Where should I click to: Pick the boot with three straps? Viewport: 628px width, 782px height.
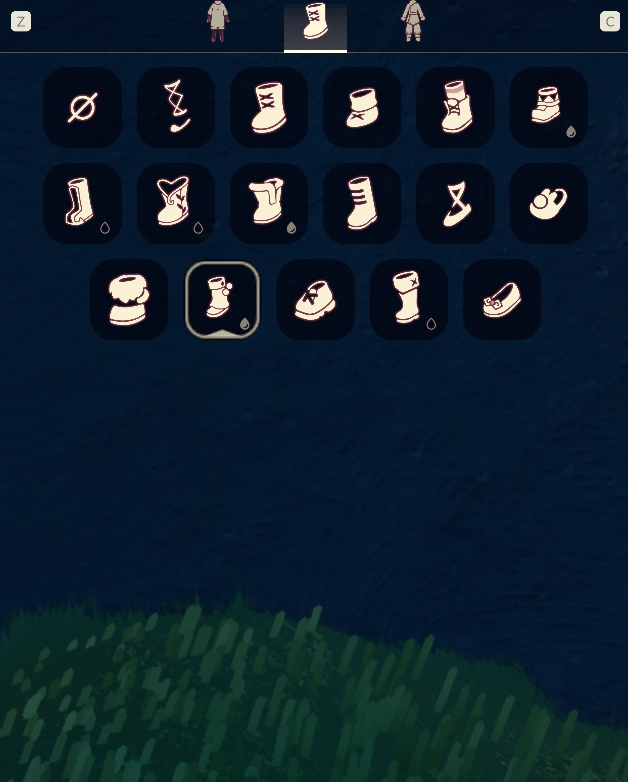362,203
